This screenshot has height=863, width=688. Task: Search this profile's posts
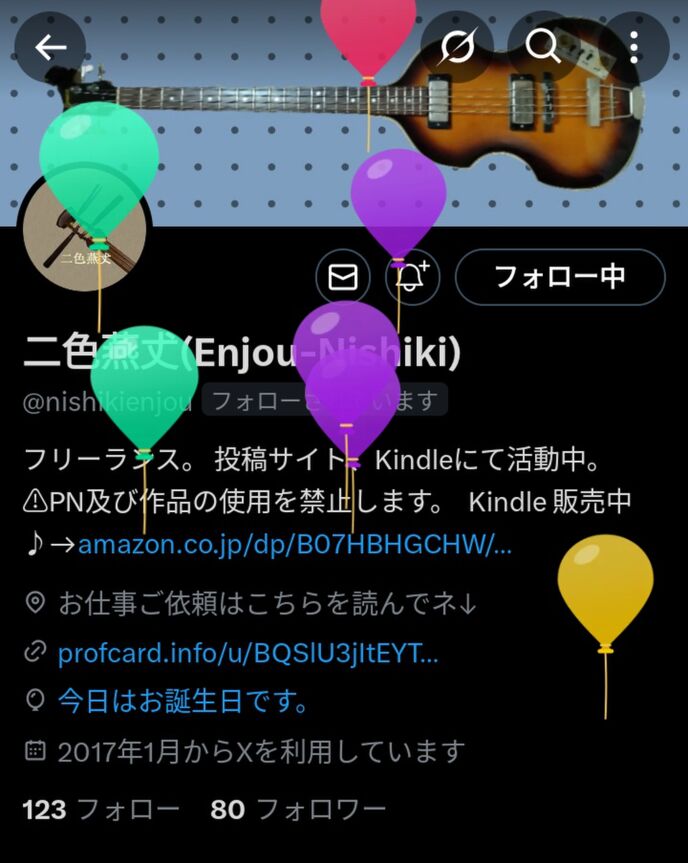543,47
